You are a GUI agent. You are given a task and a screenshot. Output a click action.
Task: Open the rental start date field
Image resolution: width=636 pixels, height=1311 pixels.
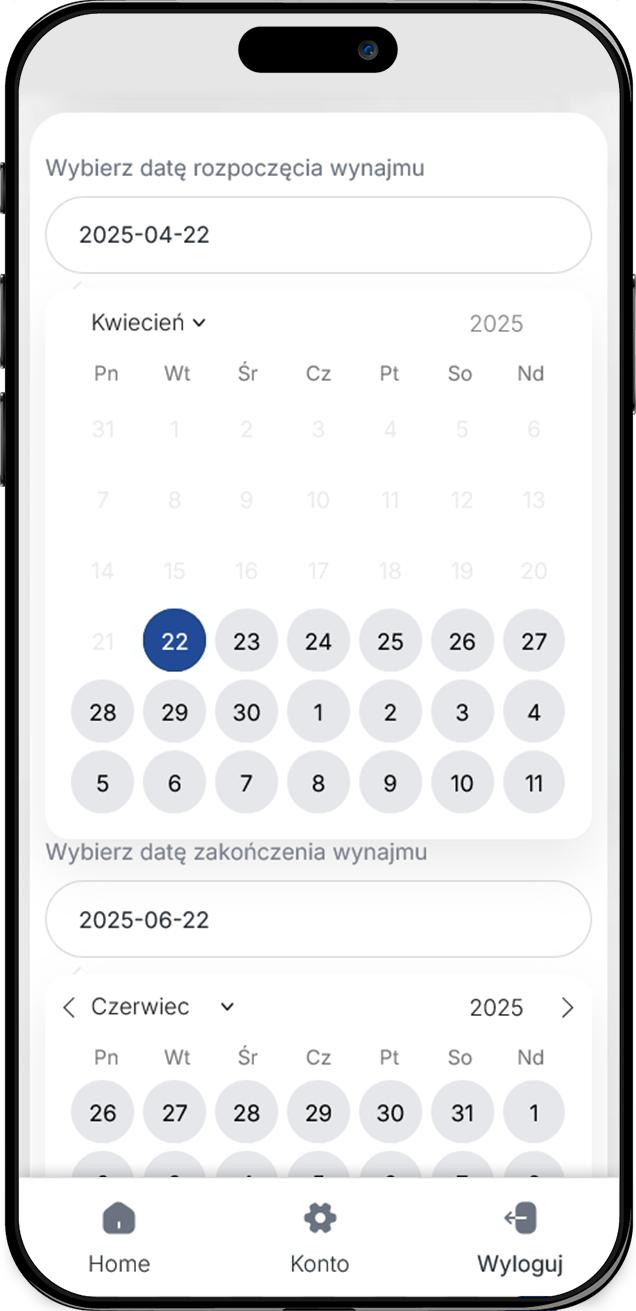pos(318,235)
